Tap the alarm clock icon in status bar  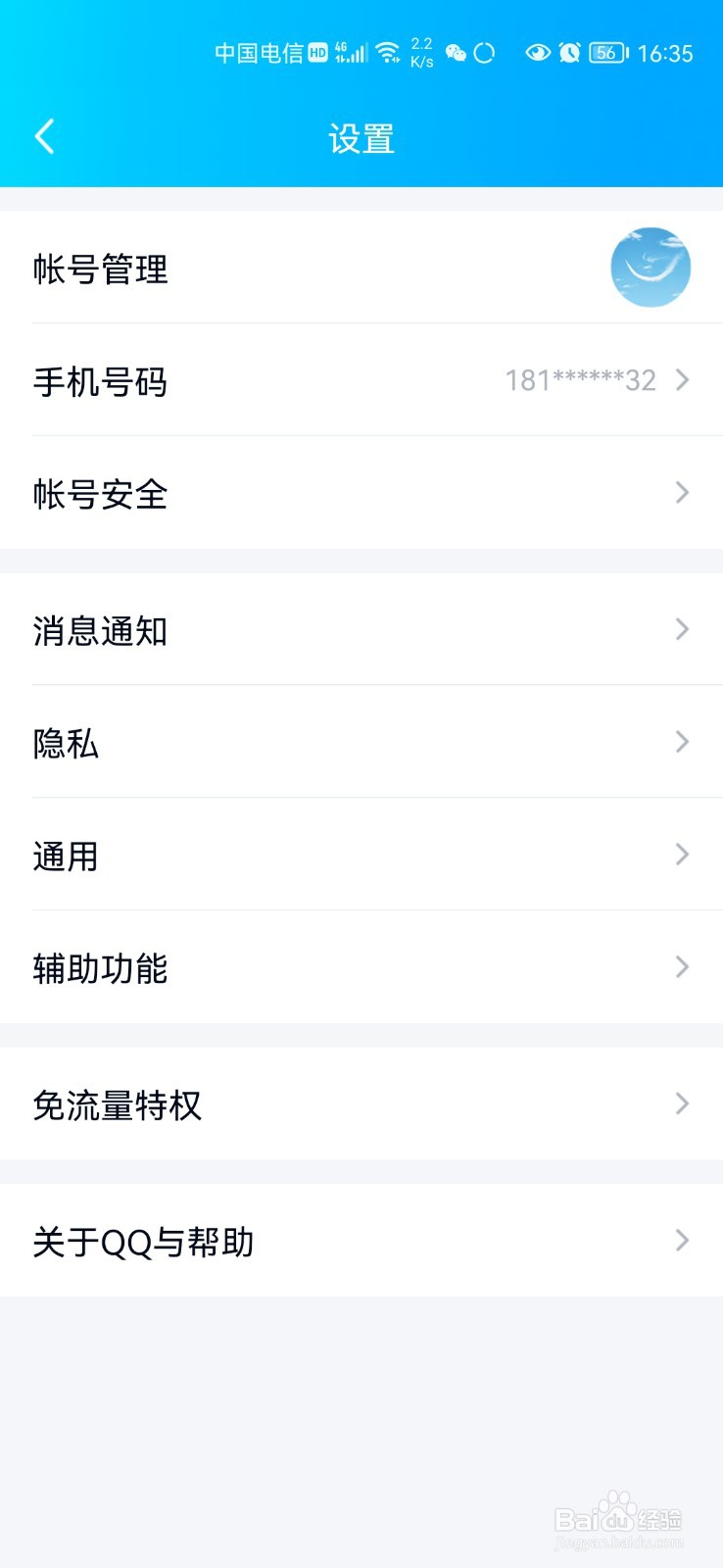click(x=570, y=53)
